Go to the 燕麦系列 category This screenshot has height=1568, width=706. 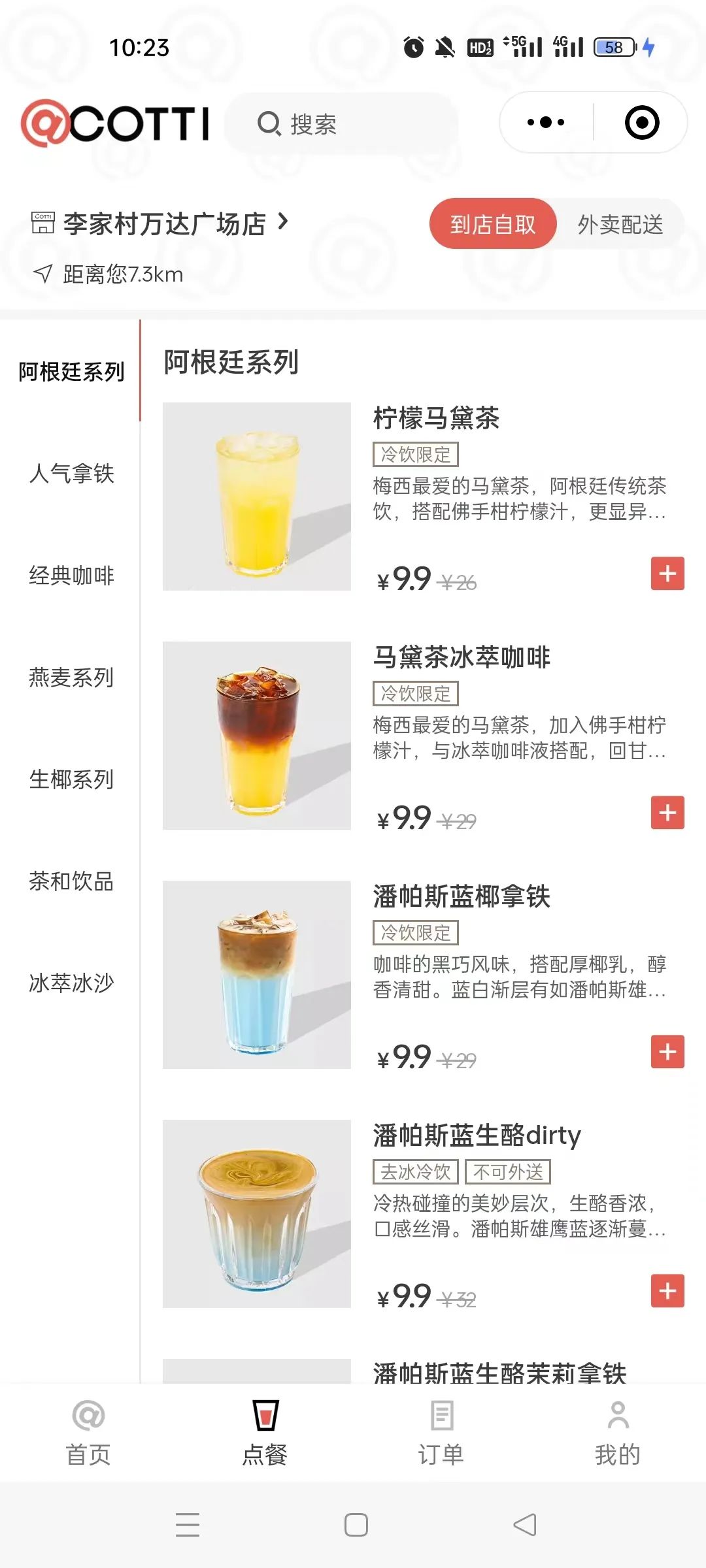[71, 677]
